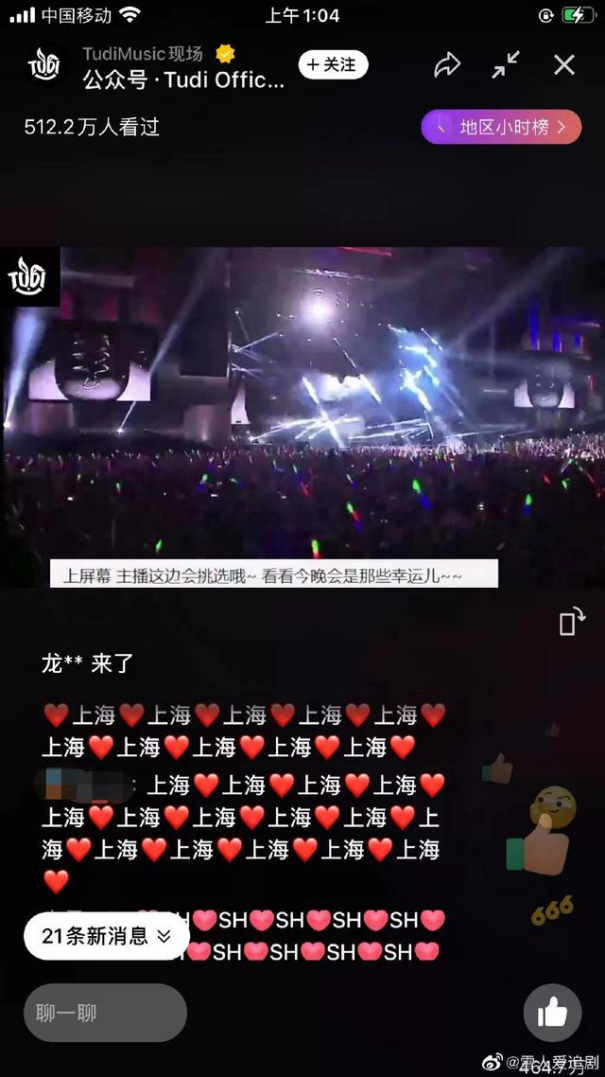Open the 聊一聊 chat input
This screenshot has width=605, height=1077.
pyautogui.click(x=105, y=1013)
